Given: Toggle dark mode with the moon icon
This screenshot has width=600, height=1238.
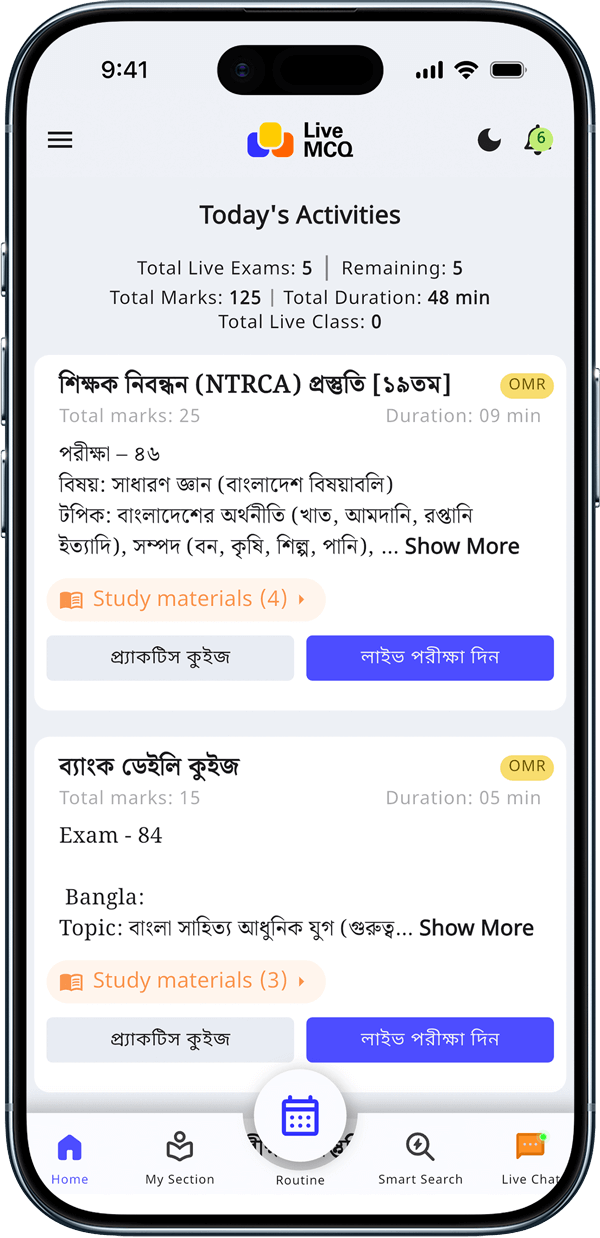Looking at the screenshot, I should (x=489, y=140).
